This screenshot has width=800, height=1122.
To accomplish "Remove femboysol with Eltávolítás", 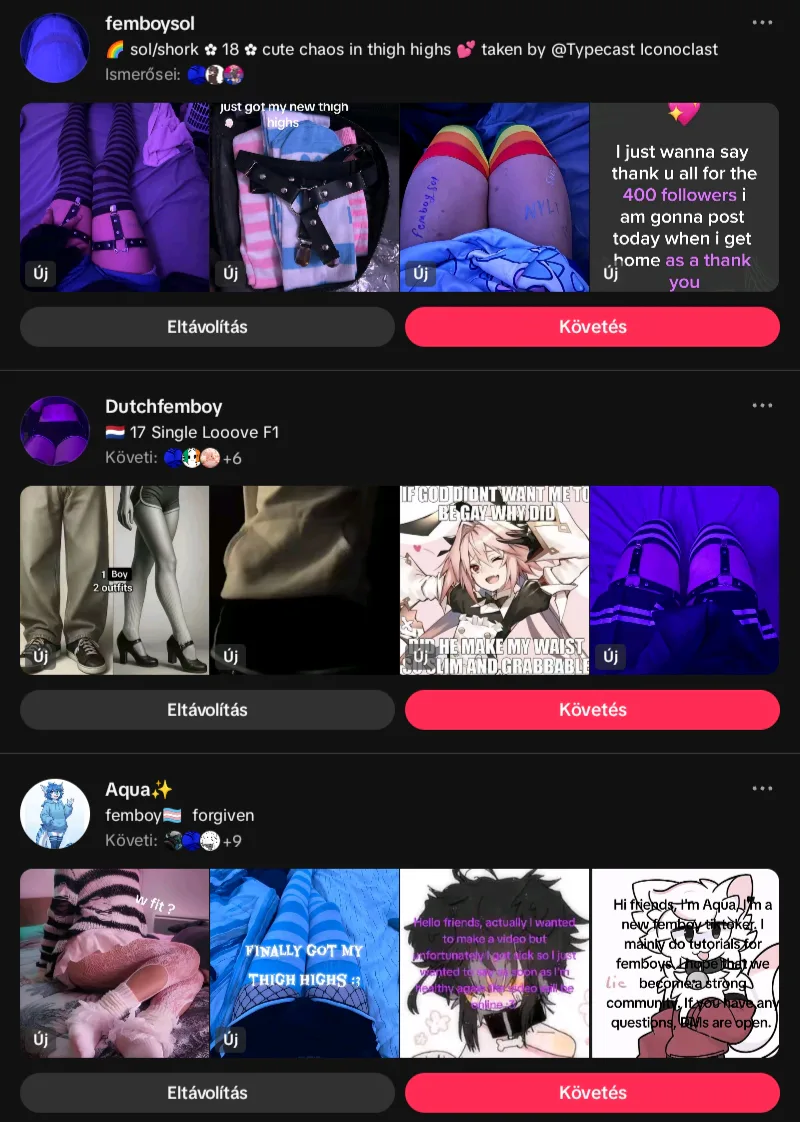I will [x=207, y=327].
